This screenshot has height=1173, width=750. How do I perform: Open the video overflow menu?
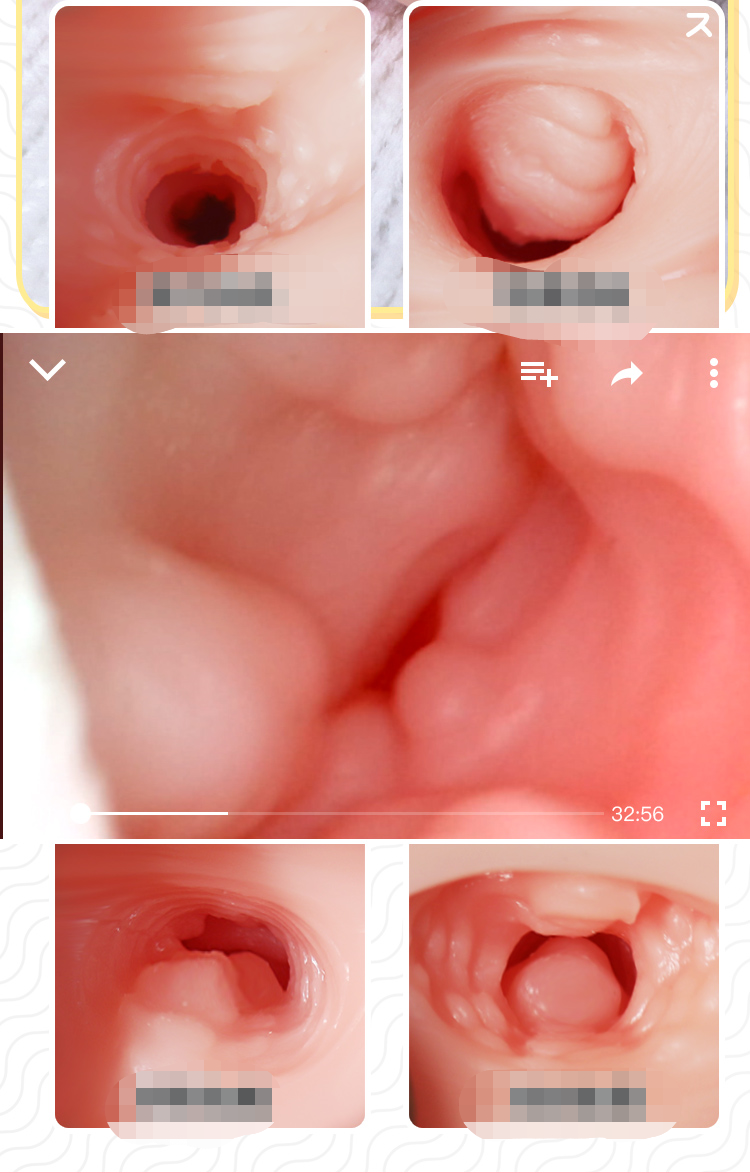[x=713, y=373]
